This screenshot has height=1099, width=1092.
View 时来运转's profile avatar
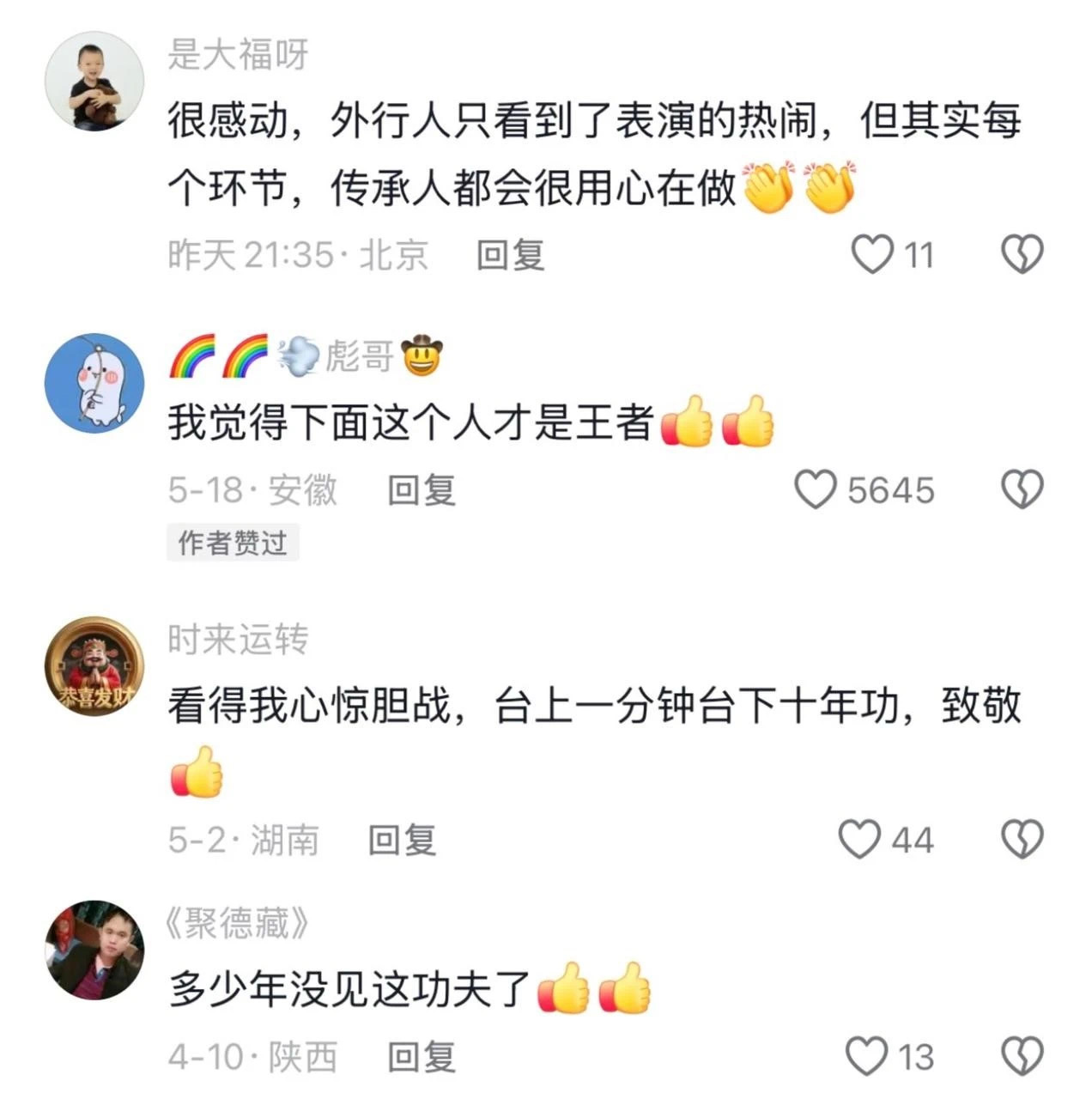click(x=94, y=665)
